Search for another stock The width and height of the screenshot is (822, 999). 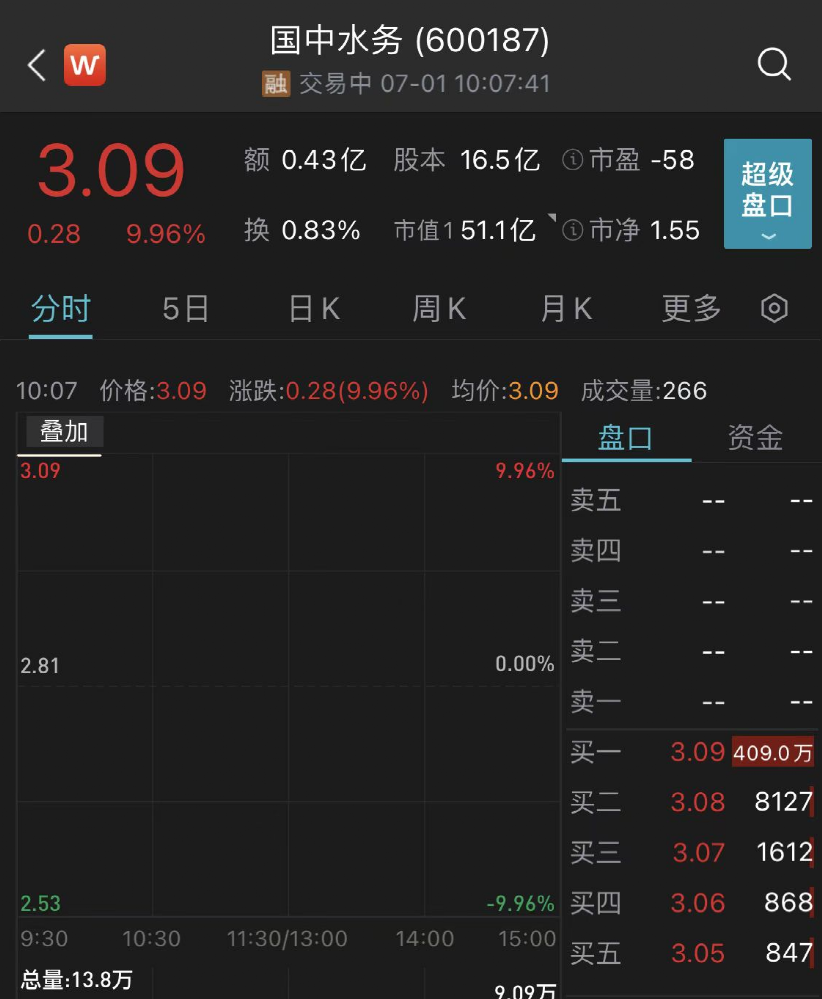[x=774, y=65]
